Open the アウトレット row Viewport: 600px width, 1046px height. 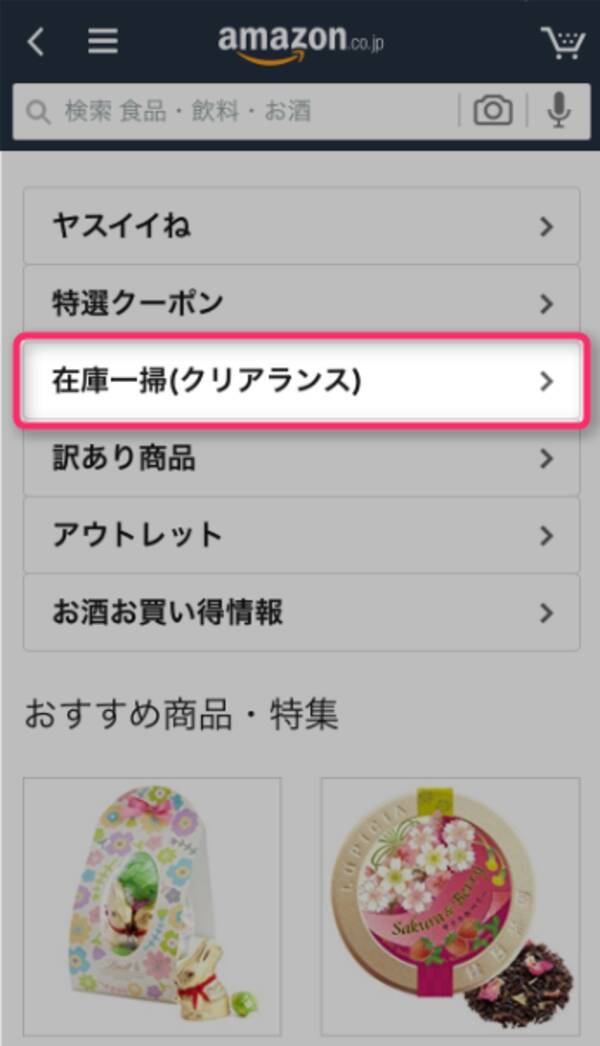click(301, 535)
